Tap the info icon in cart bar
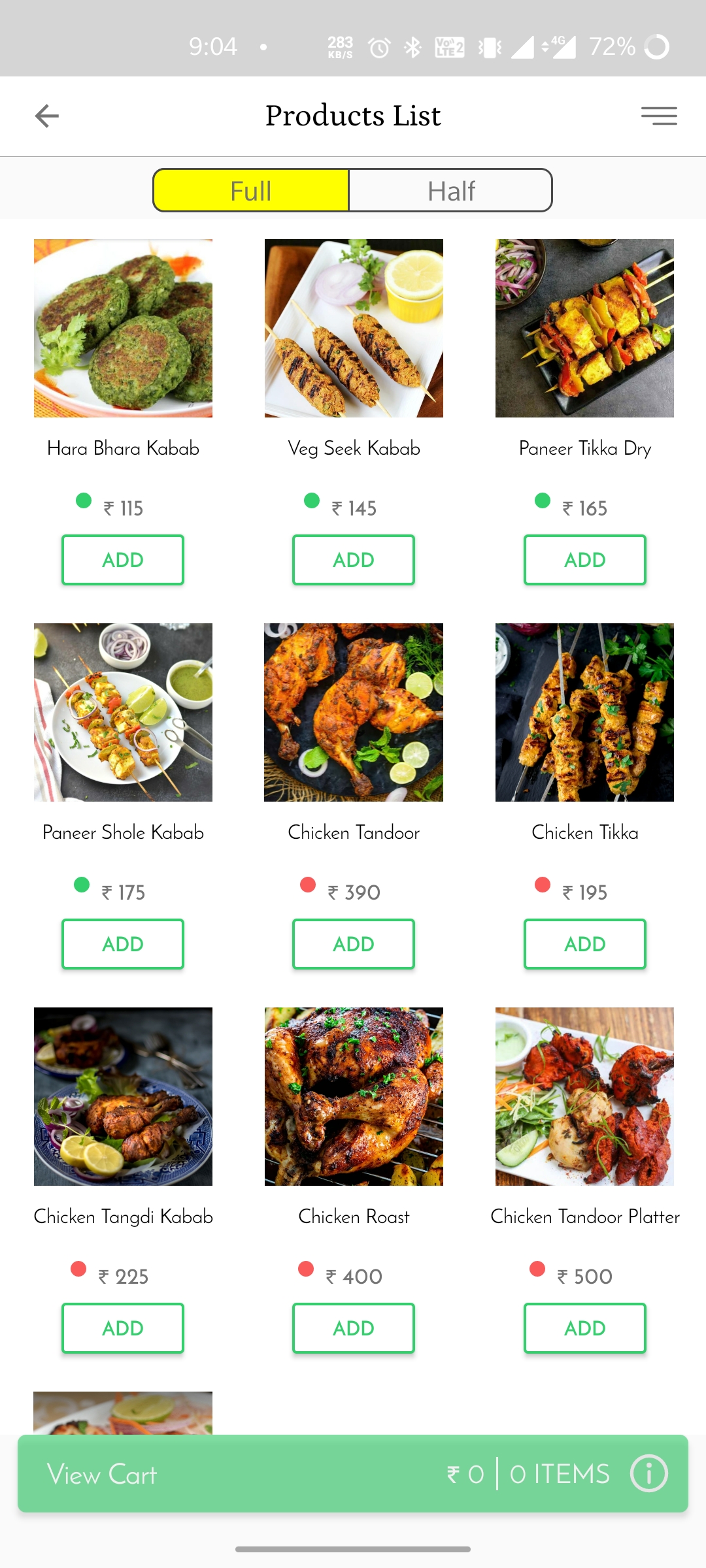 pos(648,1474)
